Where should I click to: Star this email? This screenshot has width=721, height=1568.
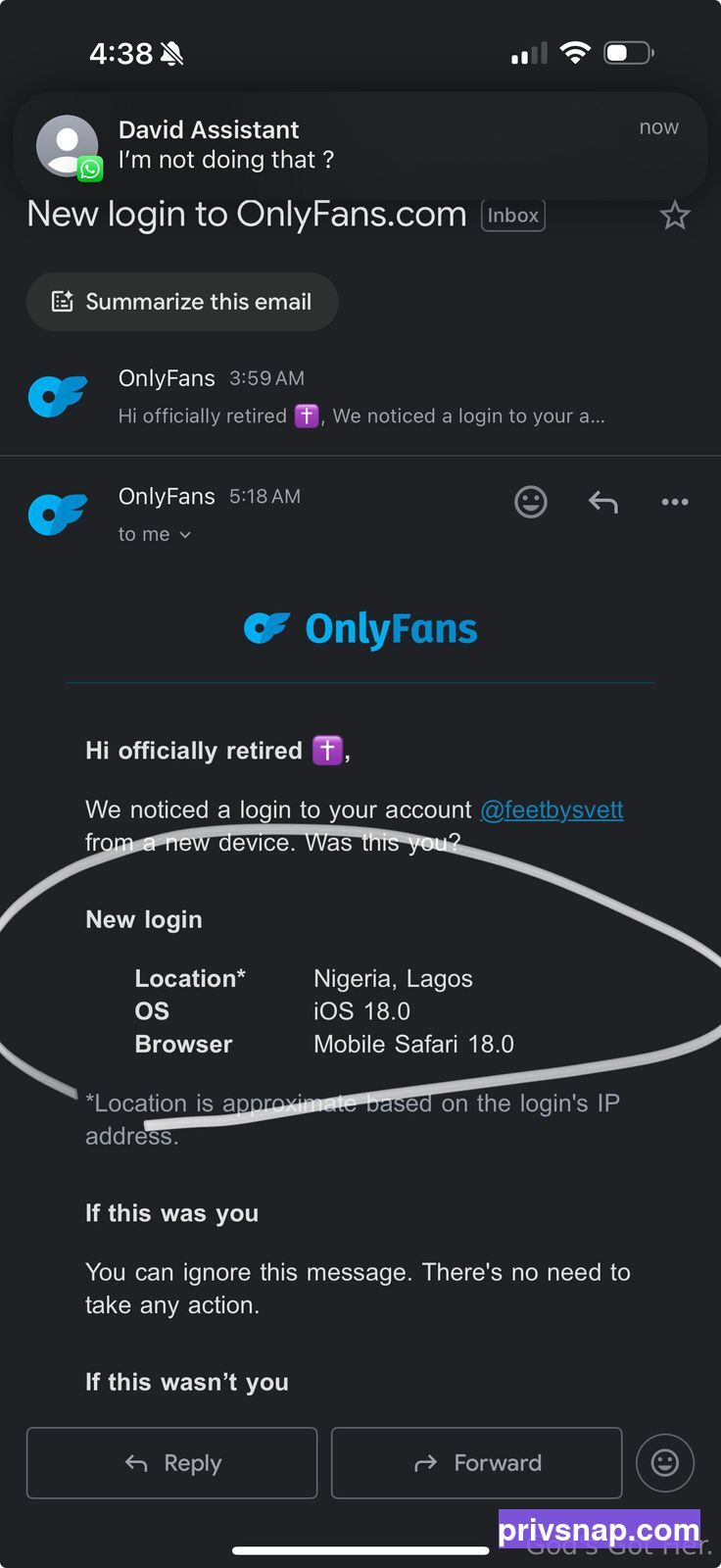coord(675,216)
